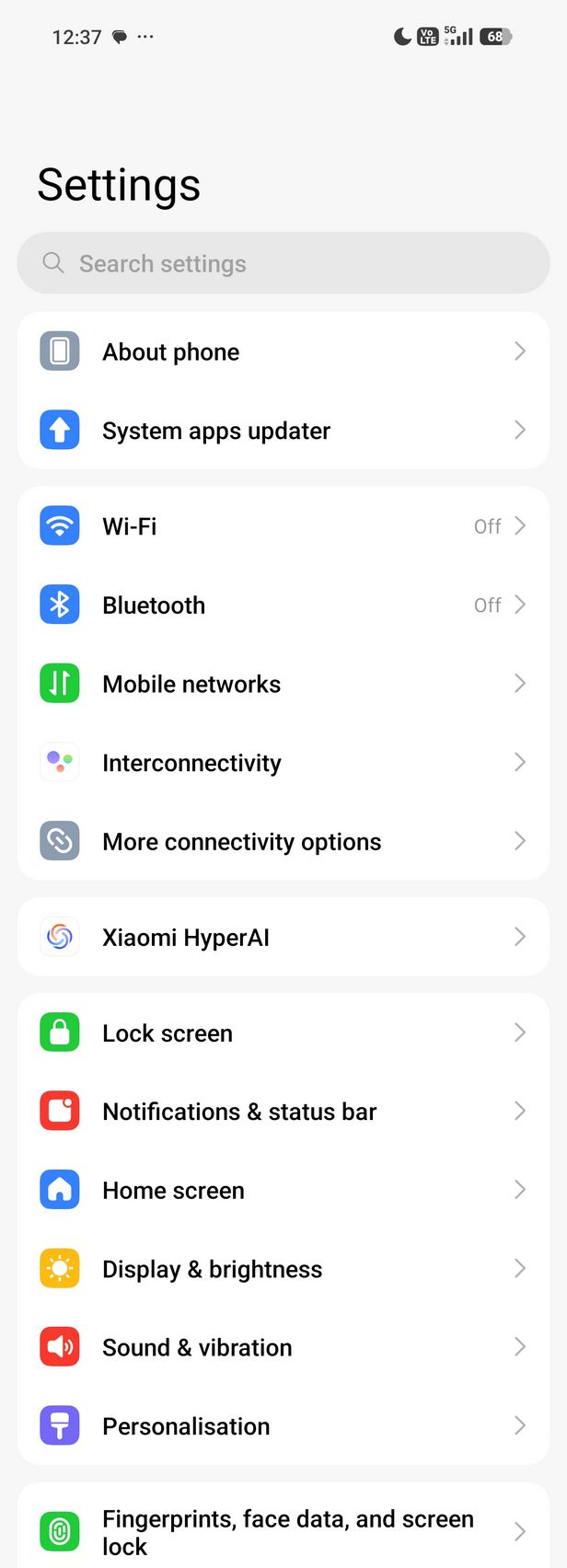Go to Bluetooth settings
Image resolution: width=567 pixels, height=1568 pixels.
point(283,605)
